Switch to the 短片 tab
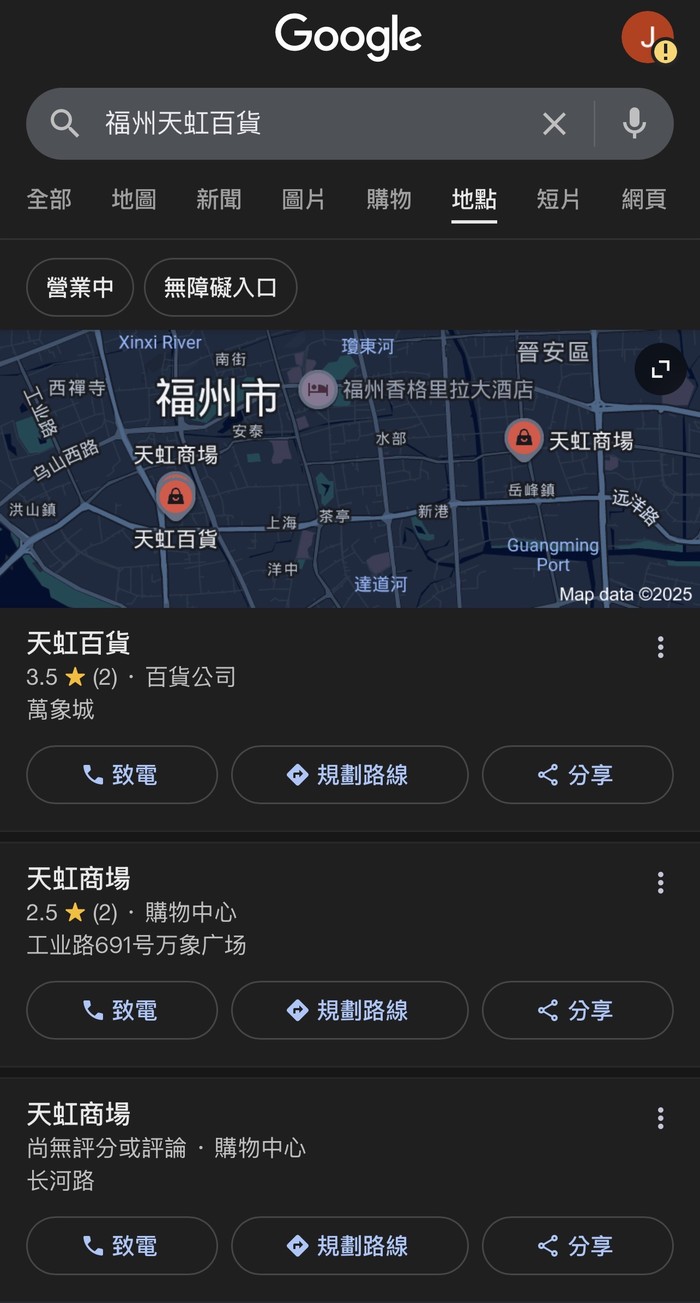 [559, 199]
